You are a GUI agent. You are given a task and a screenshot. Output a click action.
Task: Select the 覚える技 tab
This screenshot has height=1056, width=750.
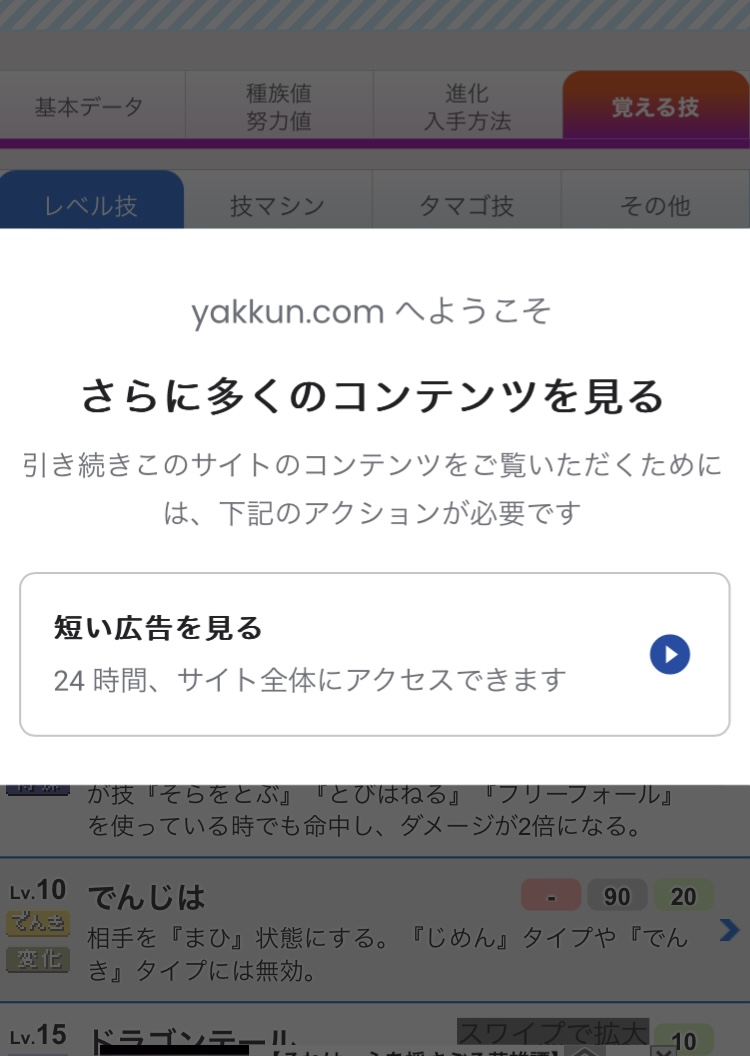click(656, 105)
